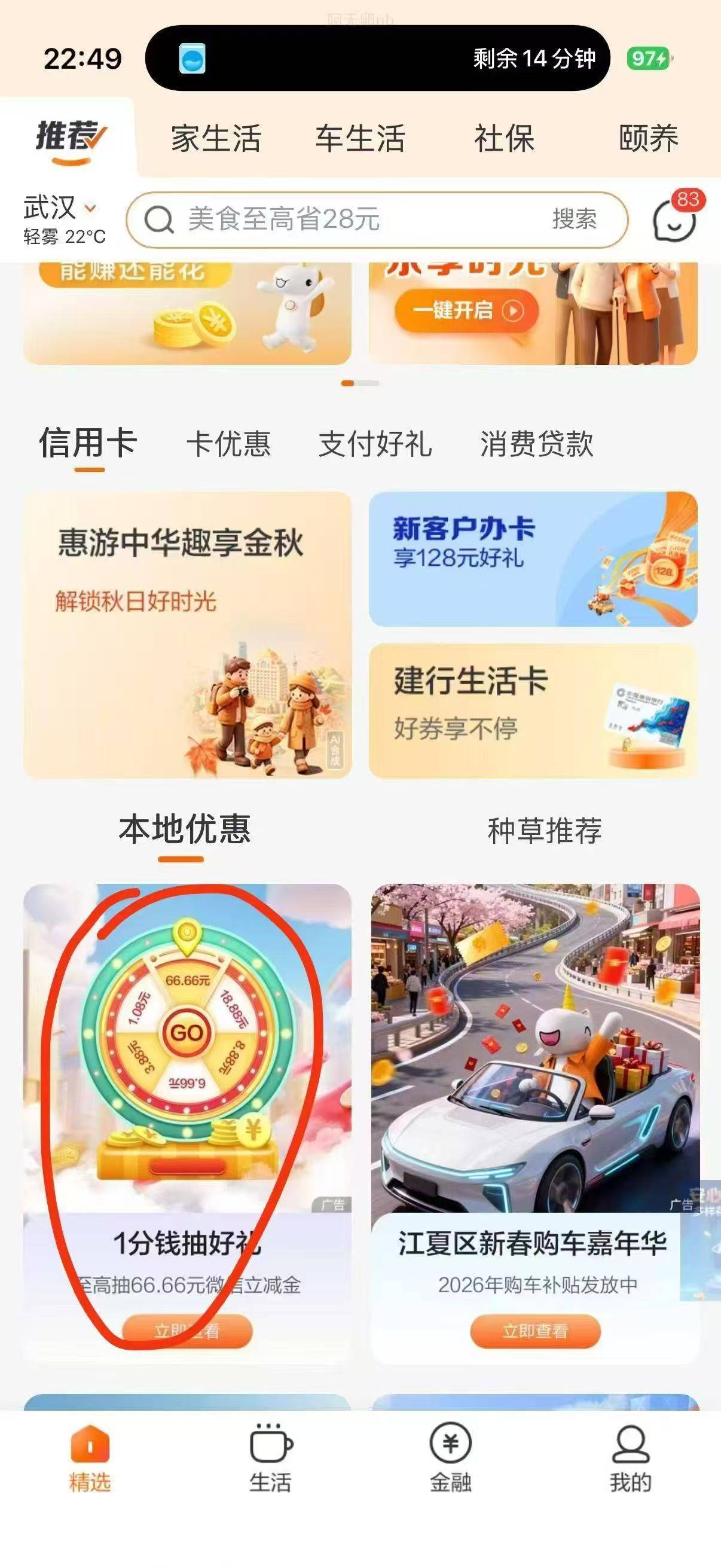Viewport: 721px width, 1568px height.
Task: Tap the 搜索 button
Action: tap(575, 219)
